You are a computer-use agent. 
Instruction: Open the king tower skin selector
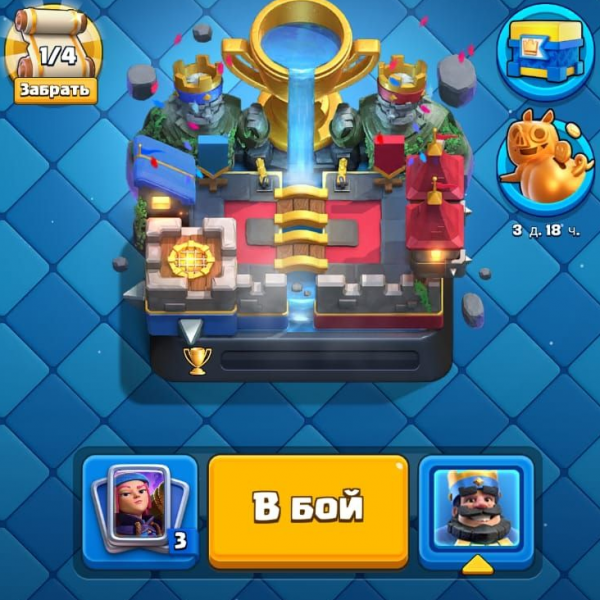(x=476, y=510)
